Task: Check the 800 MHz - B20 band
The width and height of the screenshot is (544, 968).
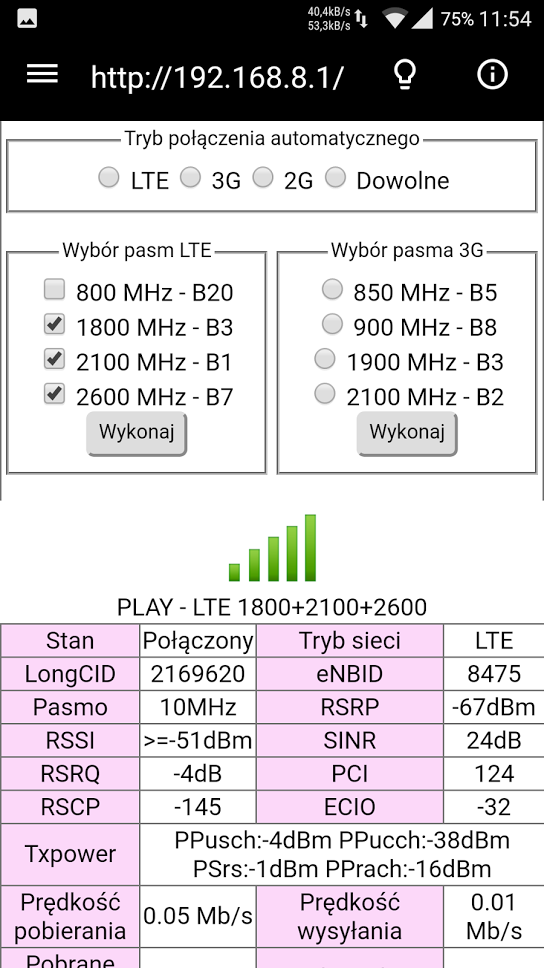Action: [54, 289]
